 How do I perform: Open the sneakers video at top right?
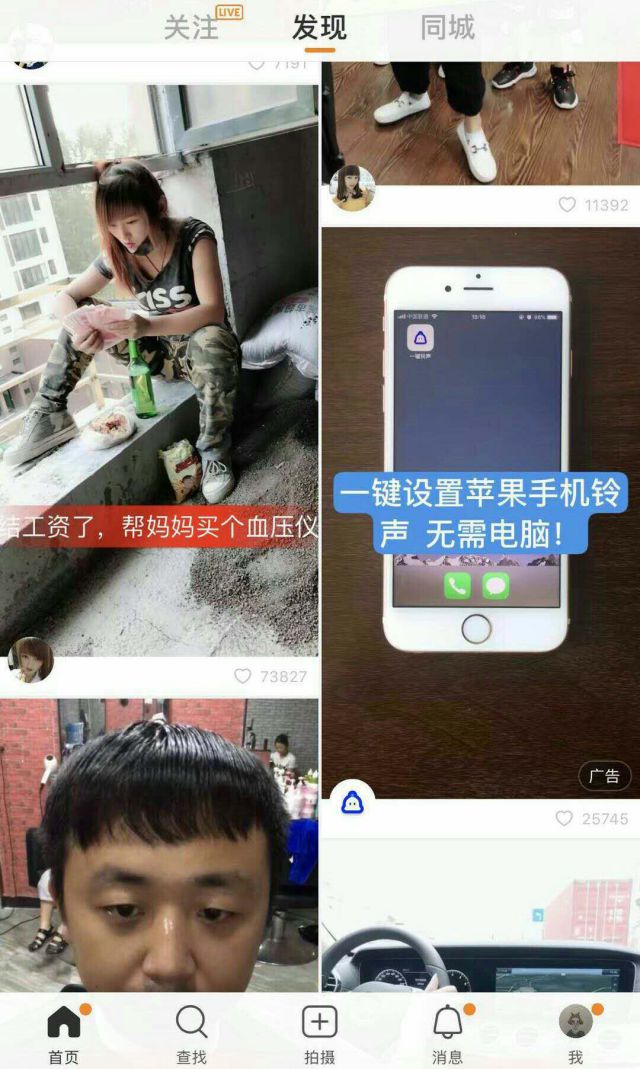pyautogui.click(x=480, y=110)
